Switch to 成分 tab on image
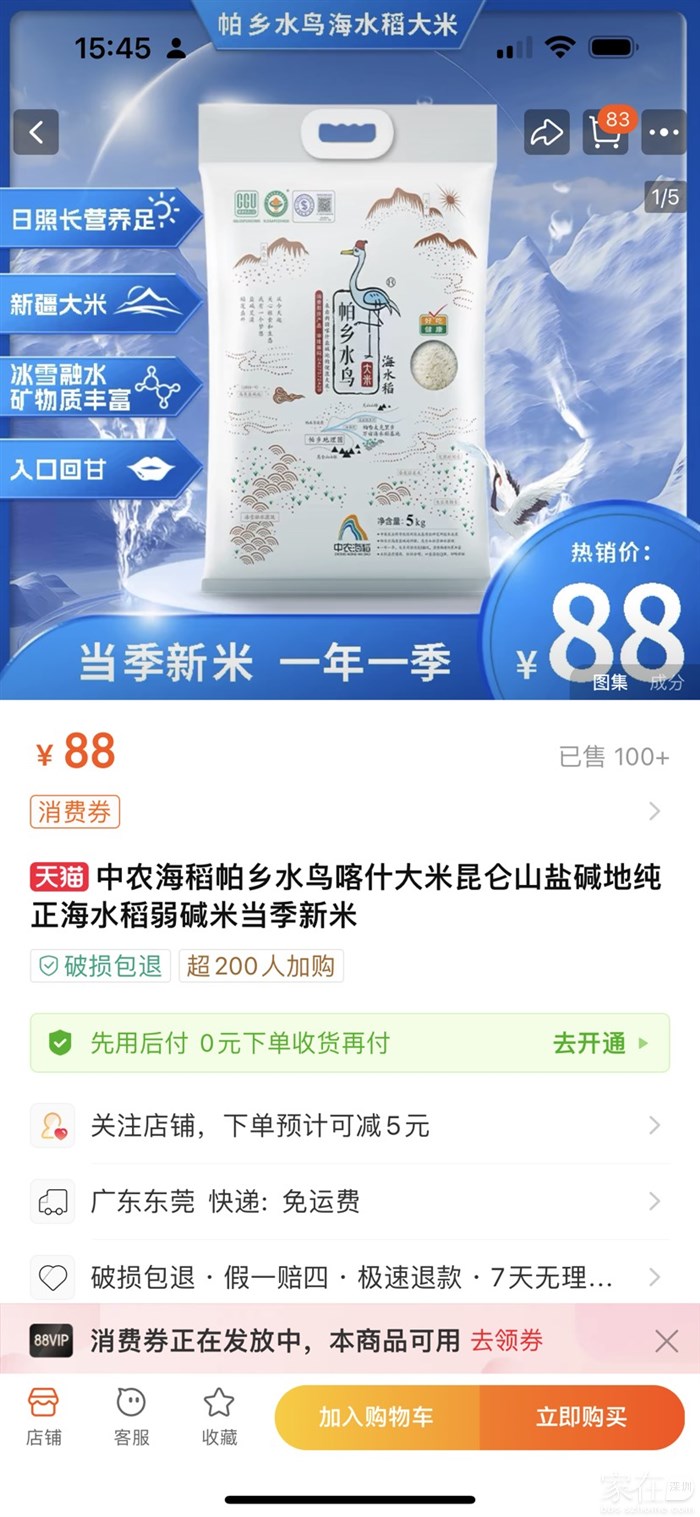 [x=666, y=682]
